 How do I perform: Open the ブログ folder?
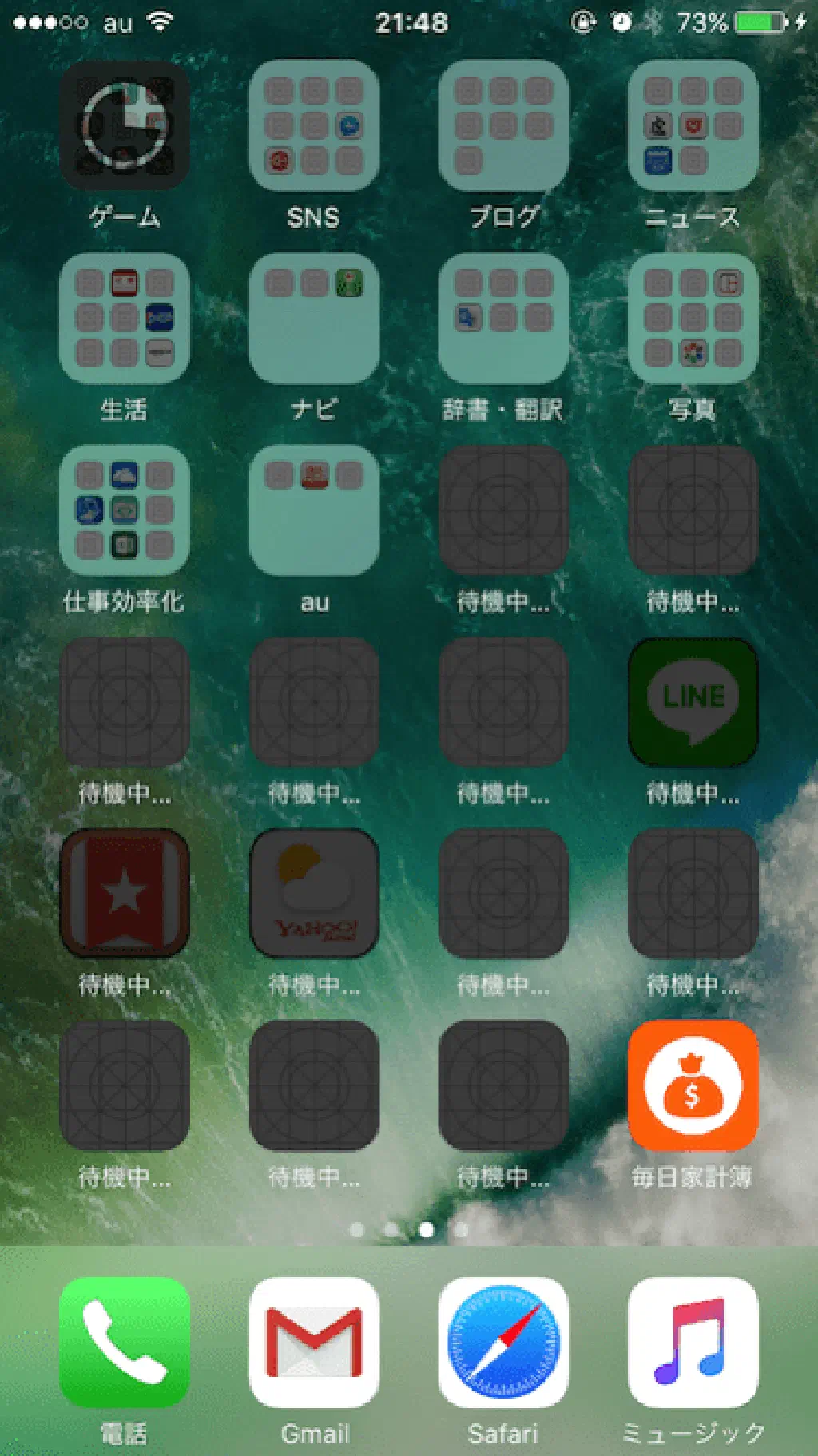503,126
